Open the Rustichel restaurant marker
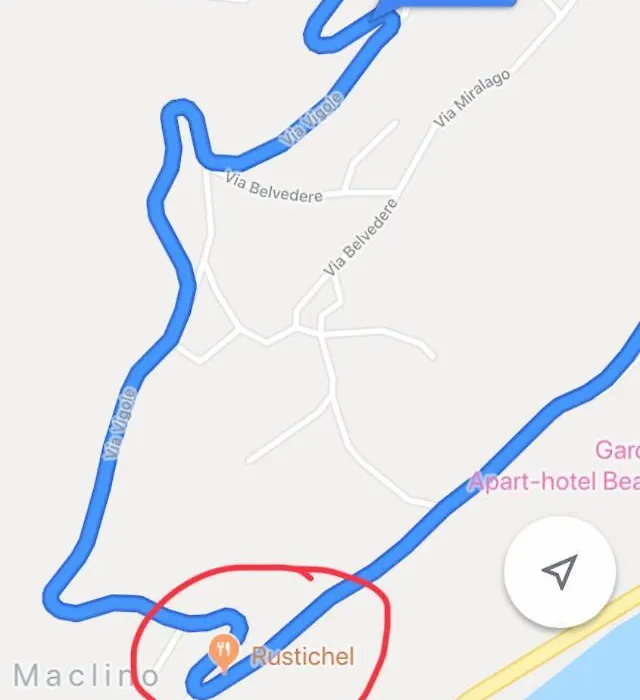The width and height of the screenshot is (640, 700). (x=225, y=655)
